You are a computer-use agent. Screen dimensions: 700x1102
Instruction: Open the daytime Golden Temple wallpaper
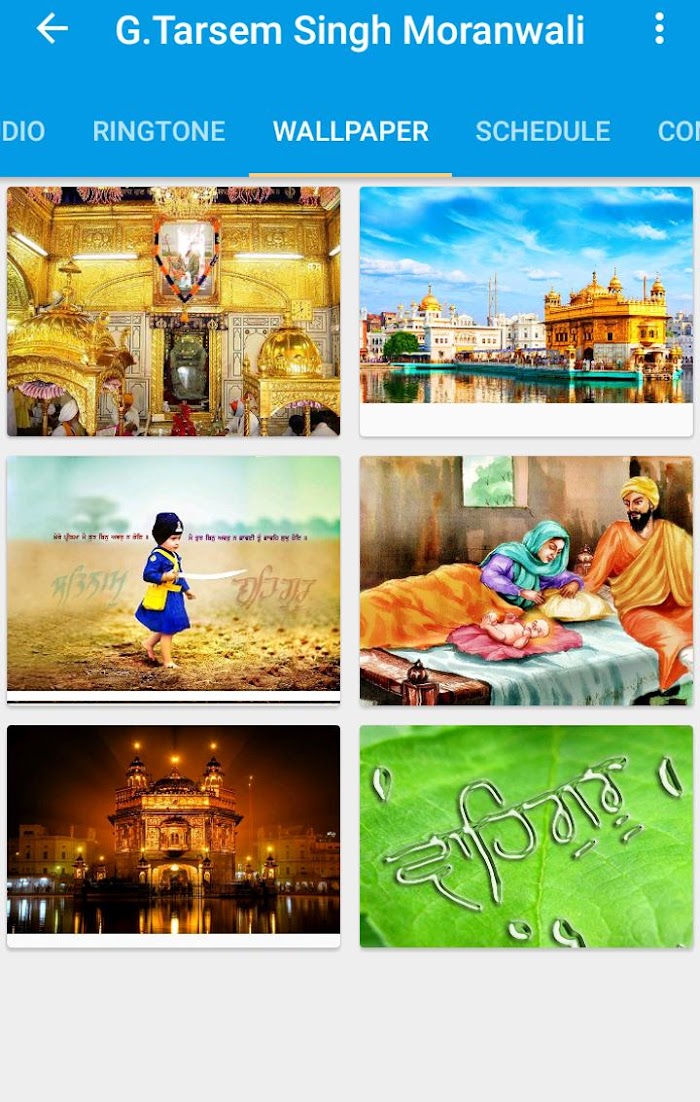point(526,296)
